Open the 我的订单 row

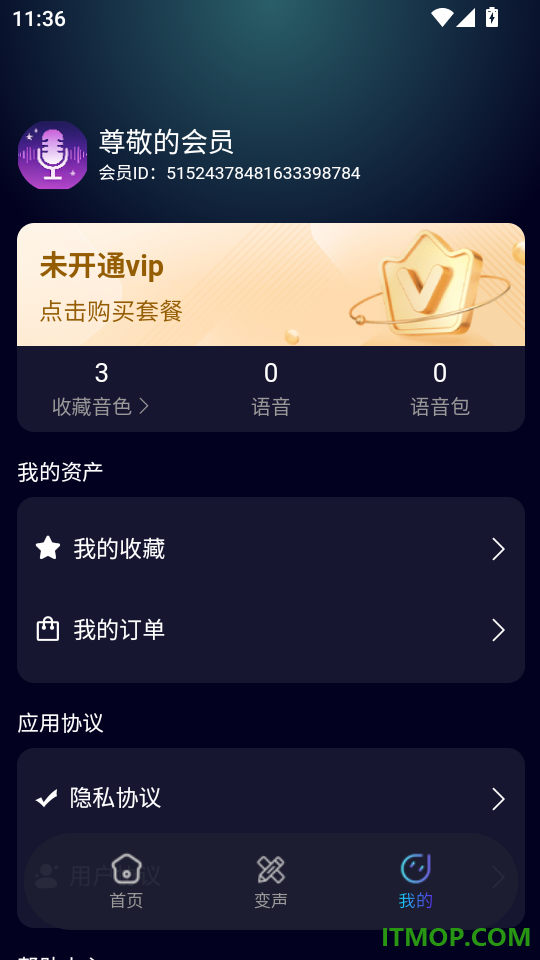point(271,630)
